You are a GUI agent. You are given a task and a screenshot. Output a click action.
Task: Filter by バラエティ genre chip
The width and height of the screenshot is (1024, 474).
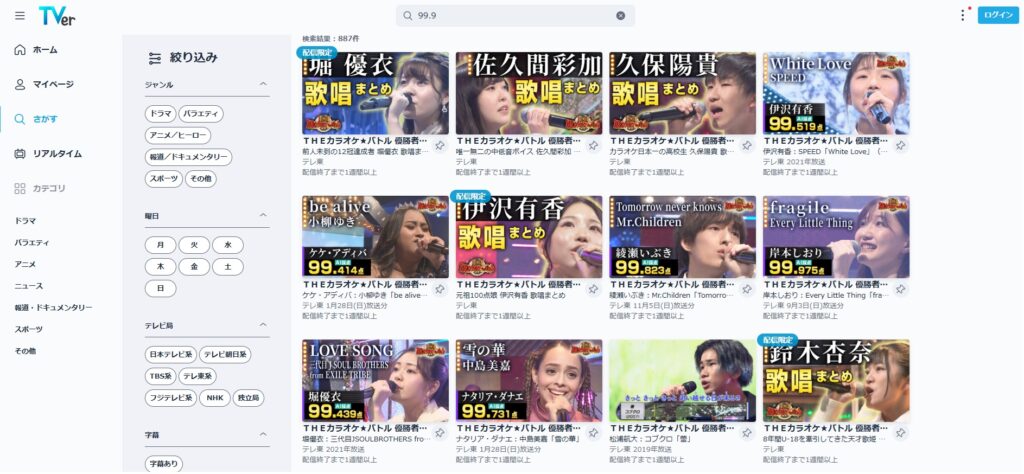pyautogui.click(x=202, y=114)
